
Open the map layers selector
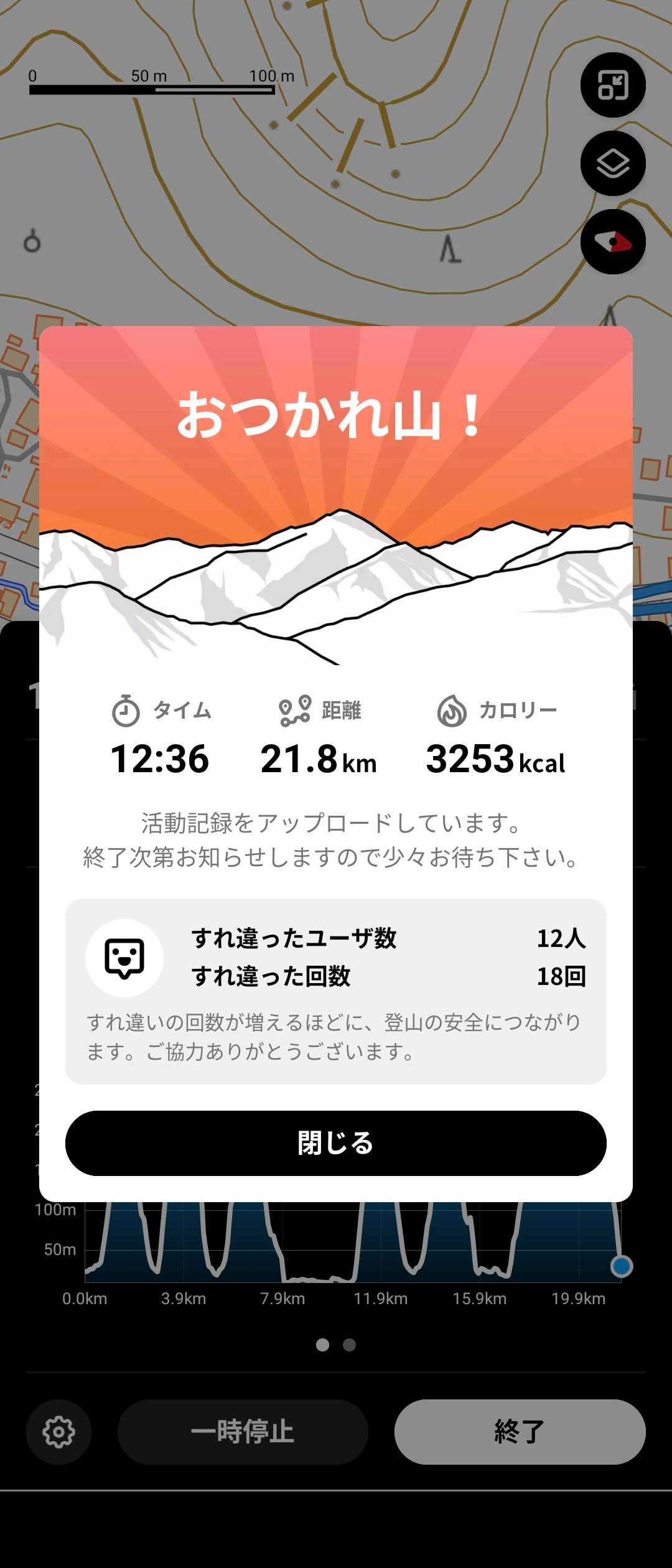pyautogui.click(x=612, y=164)
